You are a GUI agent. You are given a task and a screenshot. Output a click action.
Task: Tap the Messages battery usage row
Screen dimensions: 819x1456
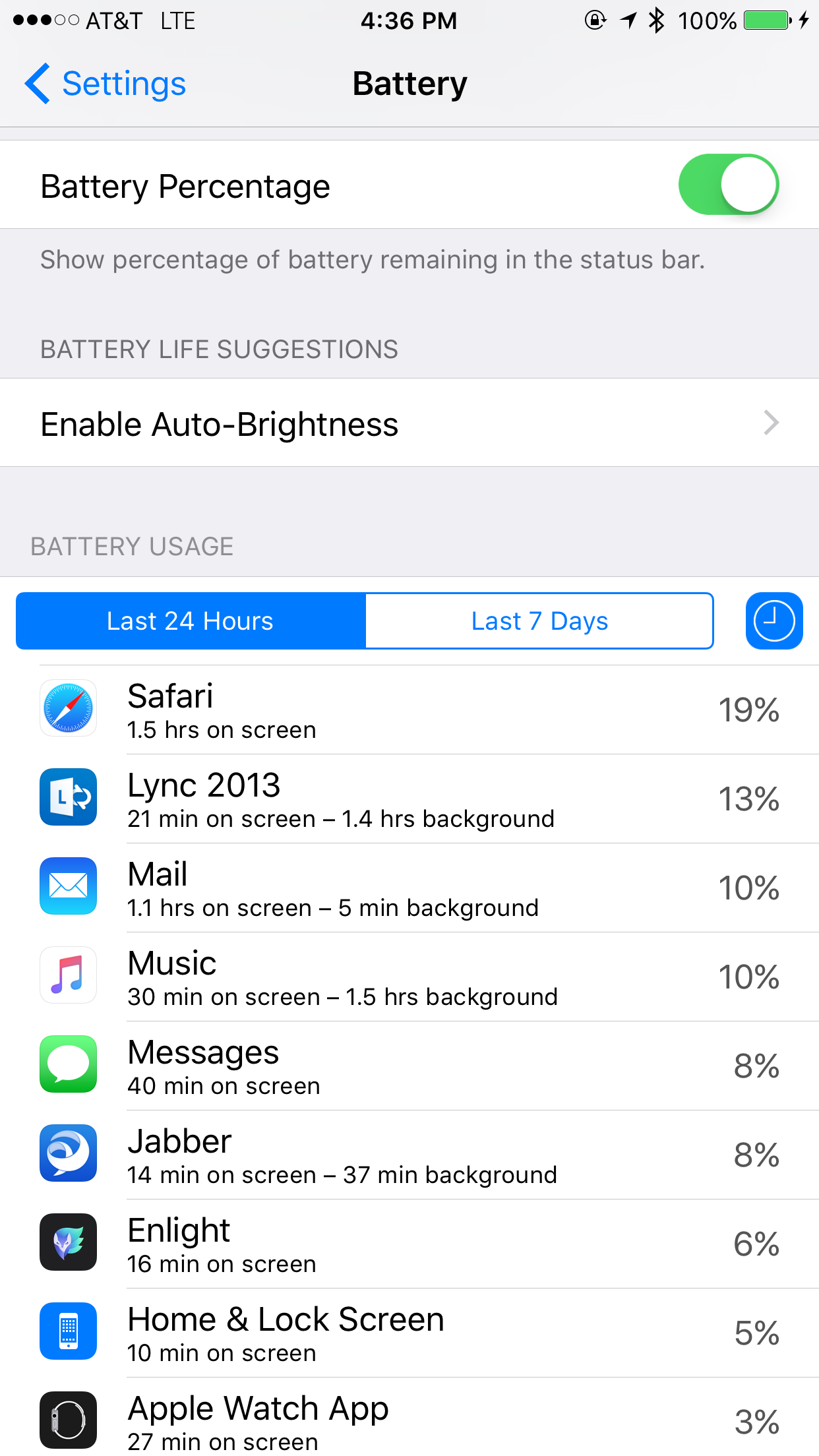[x=409, y=1066]
